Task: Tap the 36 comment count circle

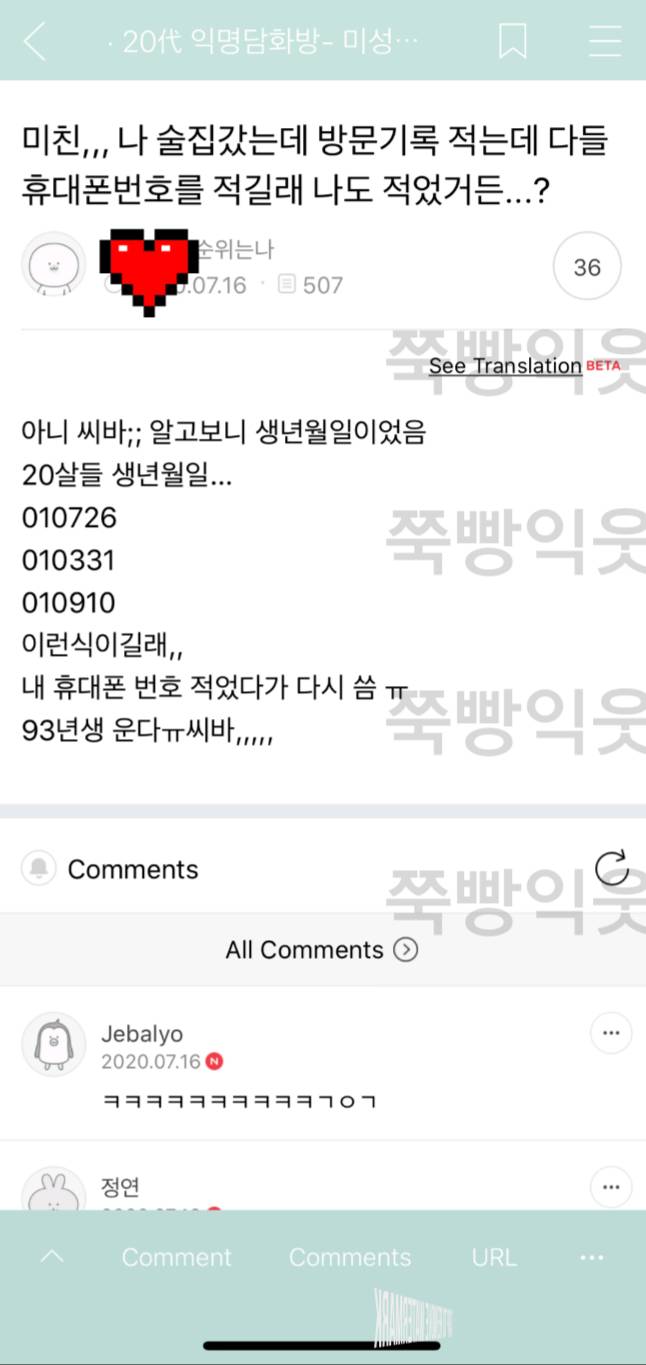Action: click(587, 267)
